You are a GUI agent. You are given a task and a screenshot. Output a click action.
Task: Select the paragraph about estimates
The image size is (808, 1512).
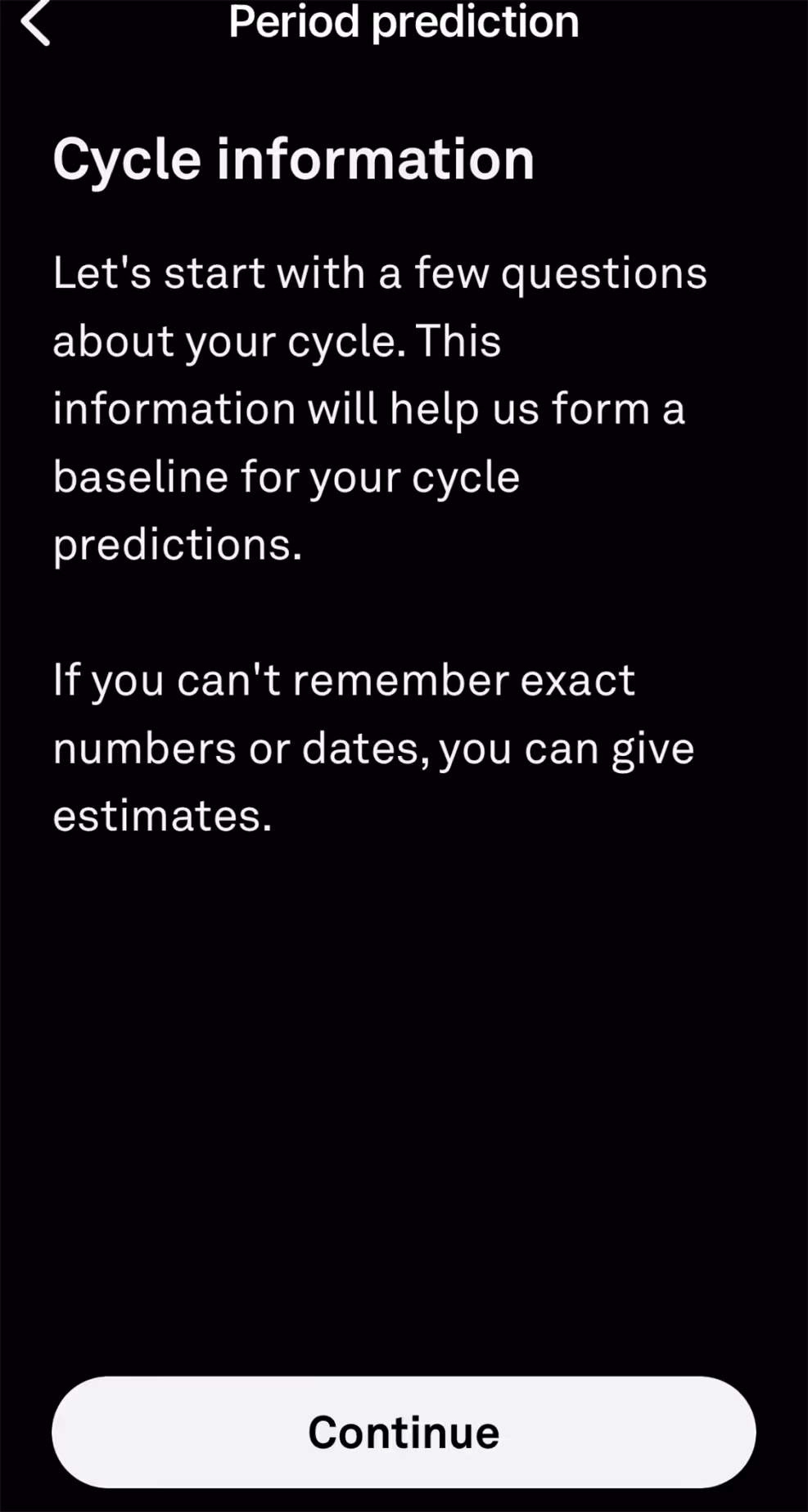pos(372,746)
